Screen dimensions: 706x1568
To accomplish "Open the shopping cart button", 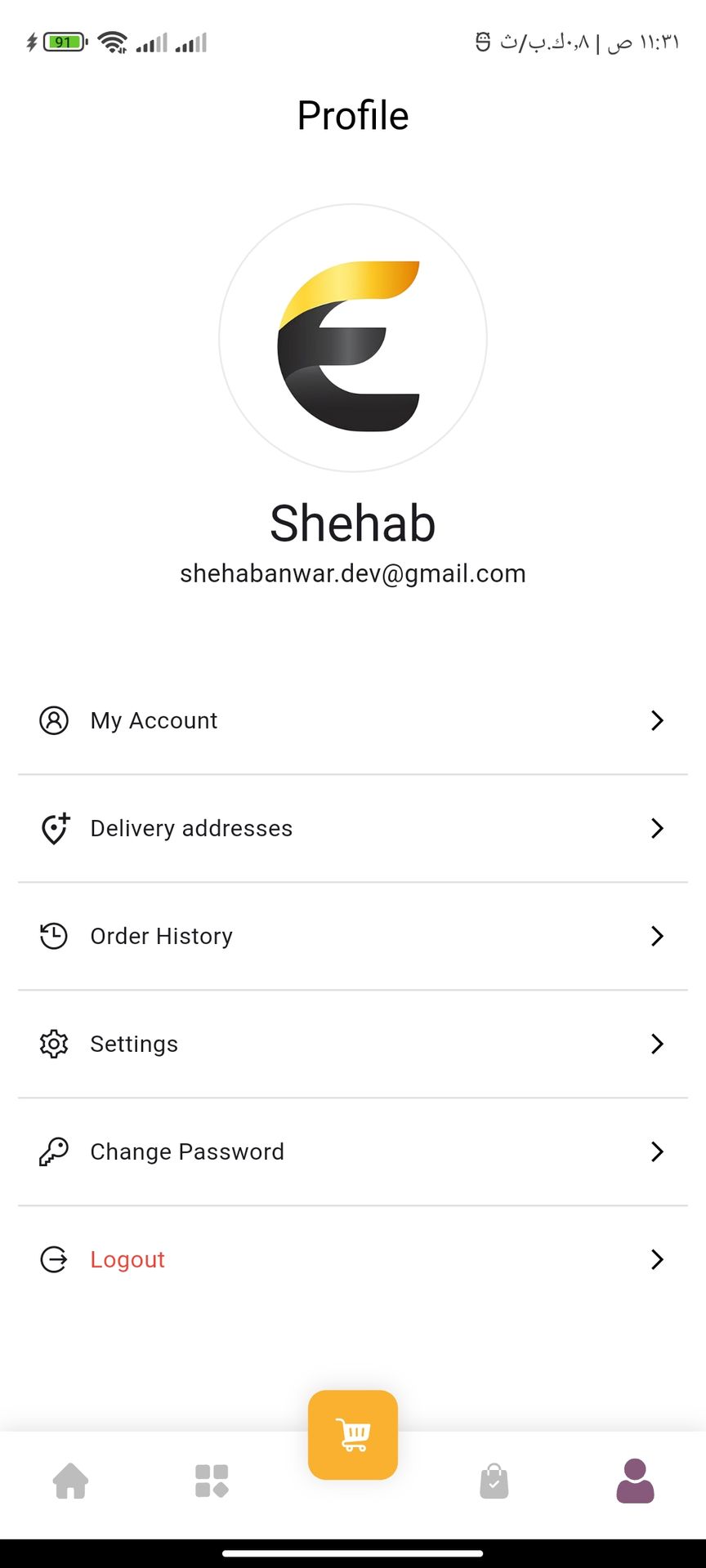I will point(353,1435).
